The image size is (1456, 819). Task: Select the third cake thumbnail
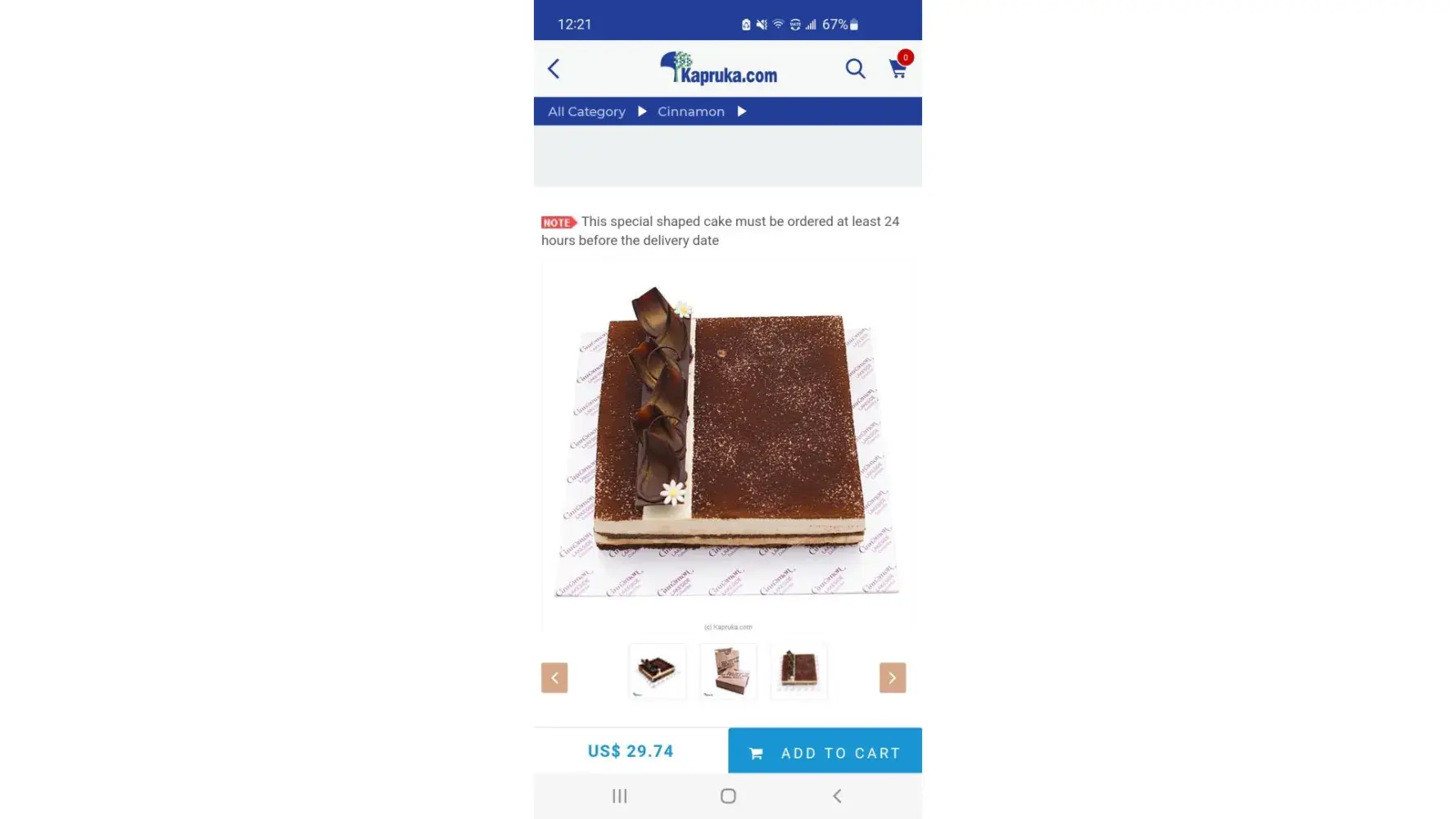(798, 672)
